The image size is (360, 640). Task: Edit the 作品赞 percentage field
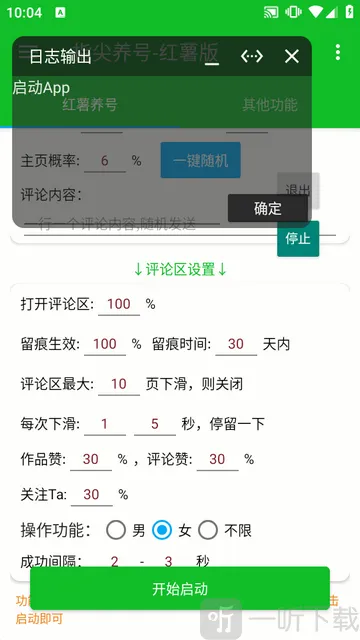point(91,460)
